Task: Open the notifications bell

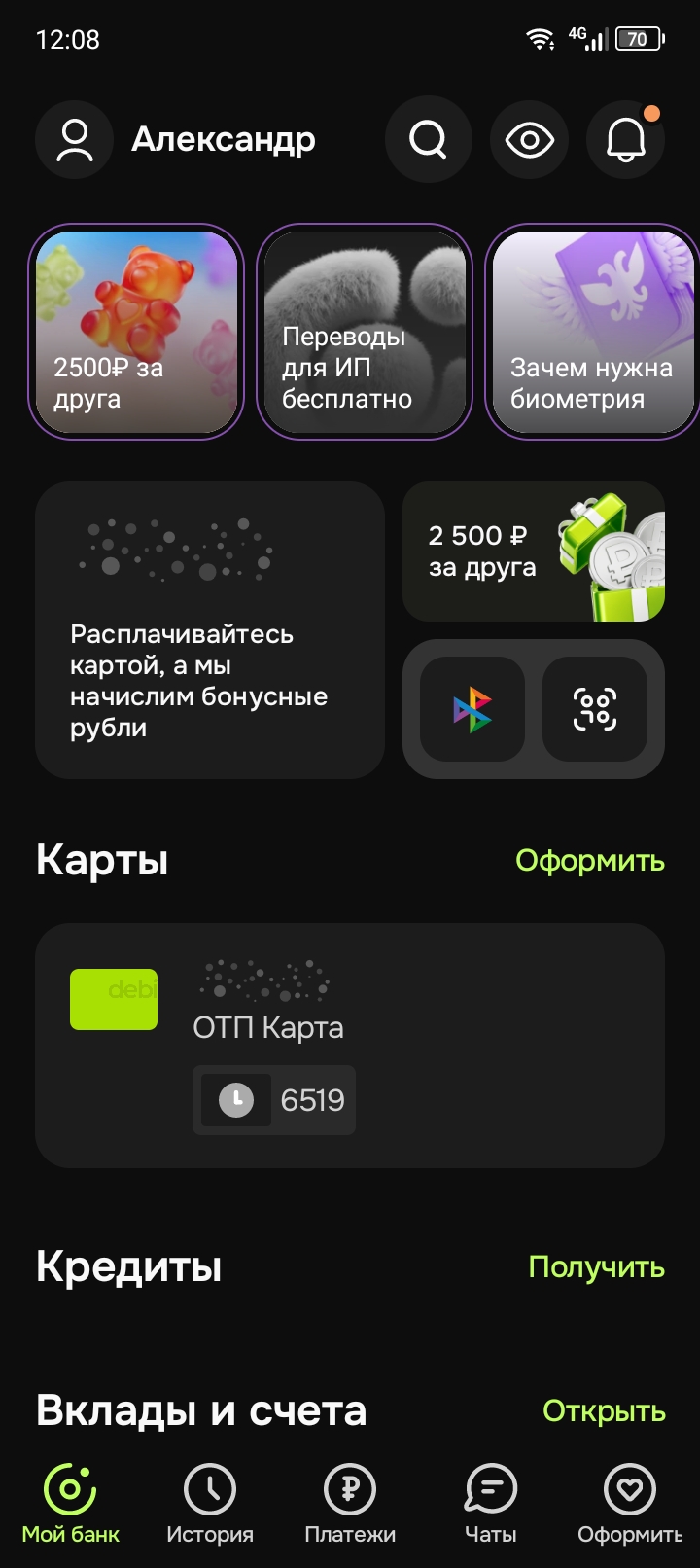Action: (626, 140)
